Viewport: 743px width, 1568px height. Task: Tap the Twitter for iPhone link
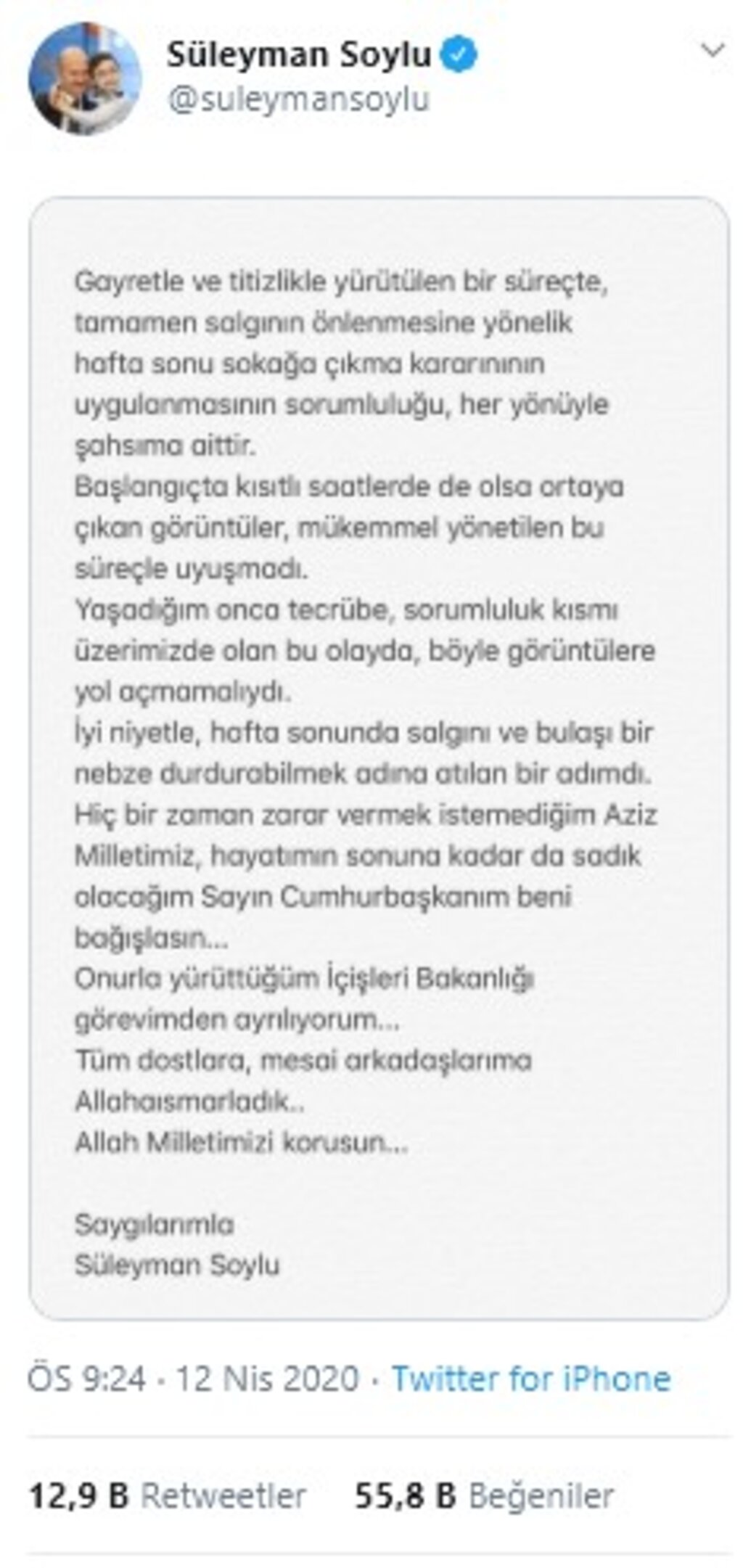point(530,1379)
